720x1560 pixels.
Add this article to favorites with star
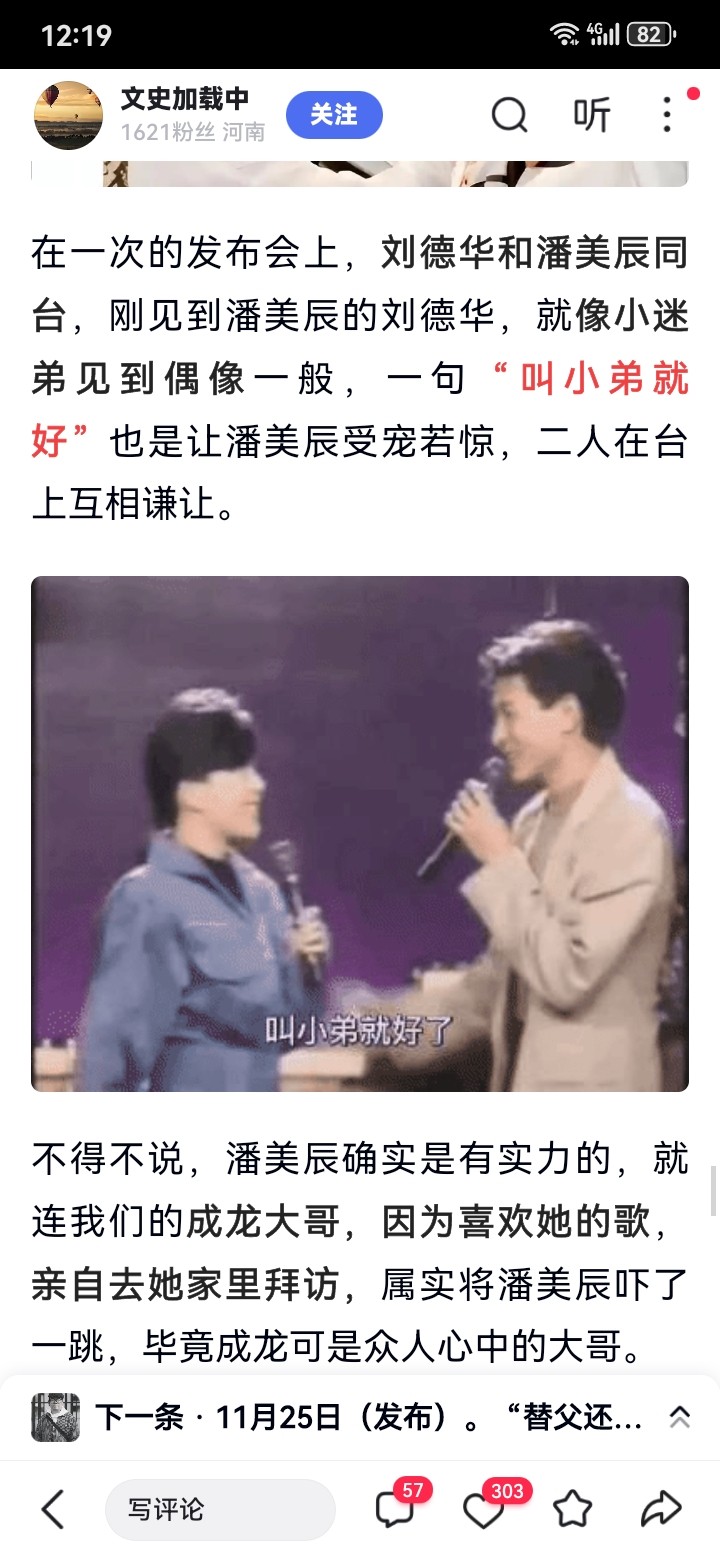573,1509
